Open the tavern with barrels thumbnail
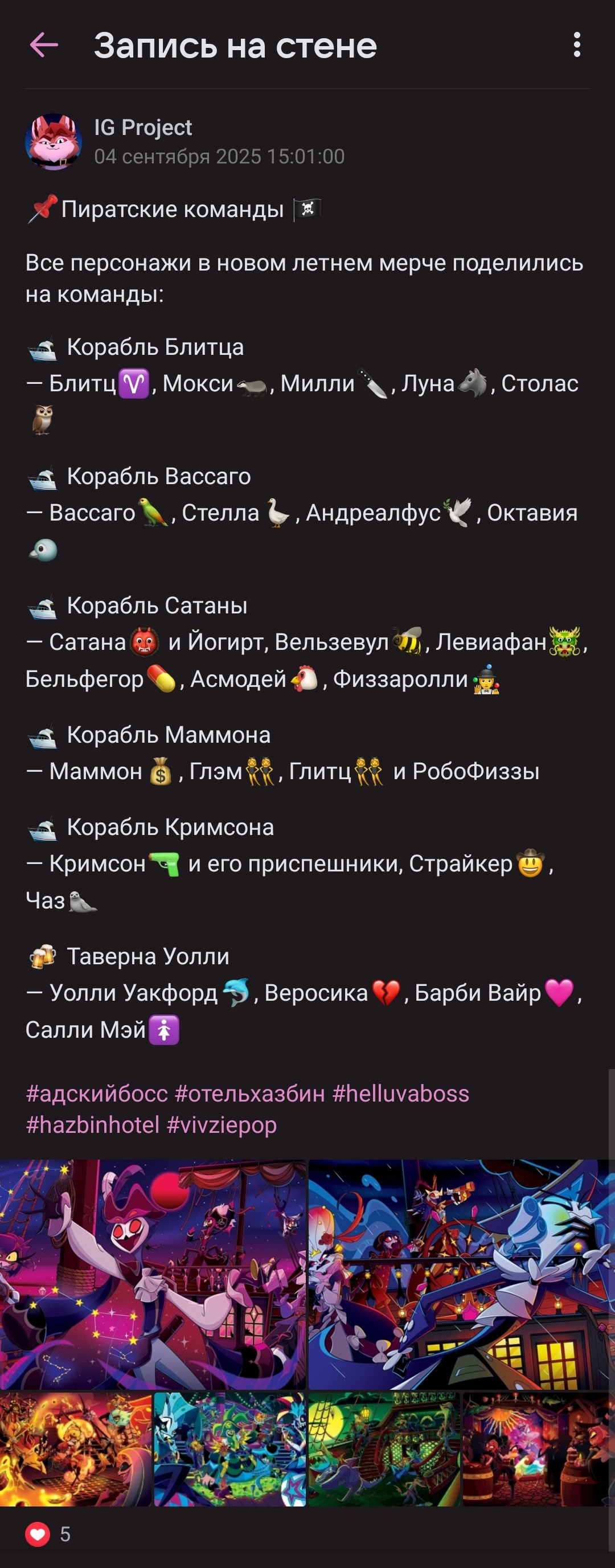Screen dimensions: 615x1568 tap(535, 1450)
